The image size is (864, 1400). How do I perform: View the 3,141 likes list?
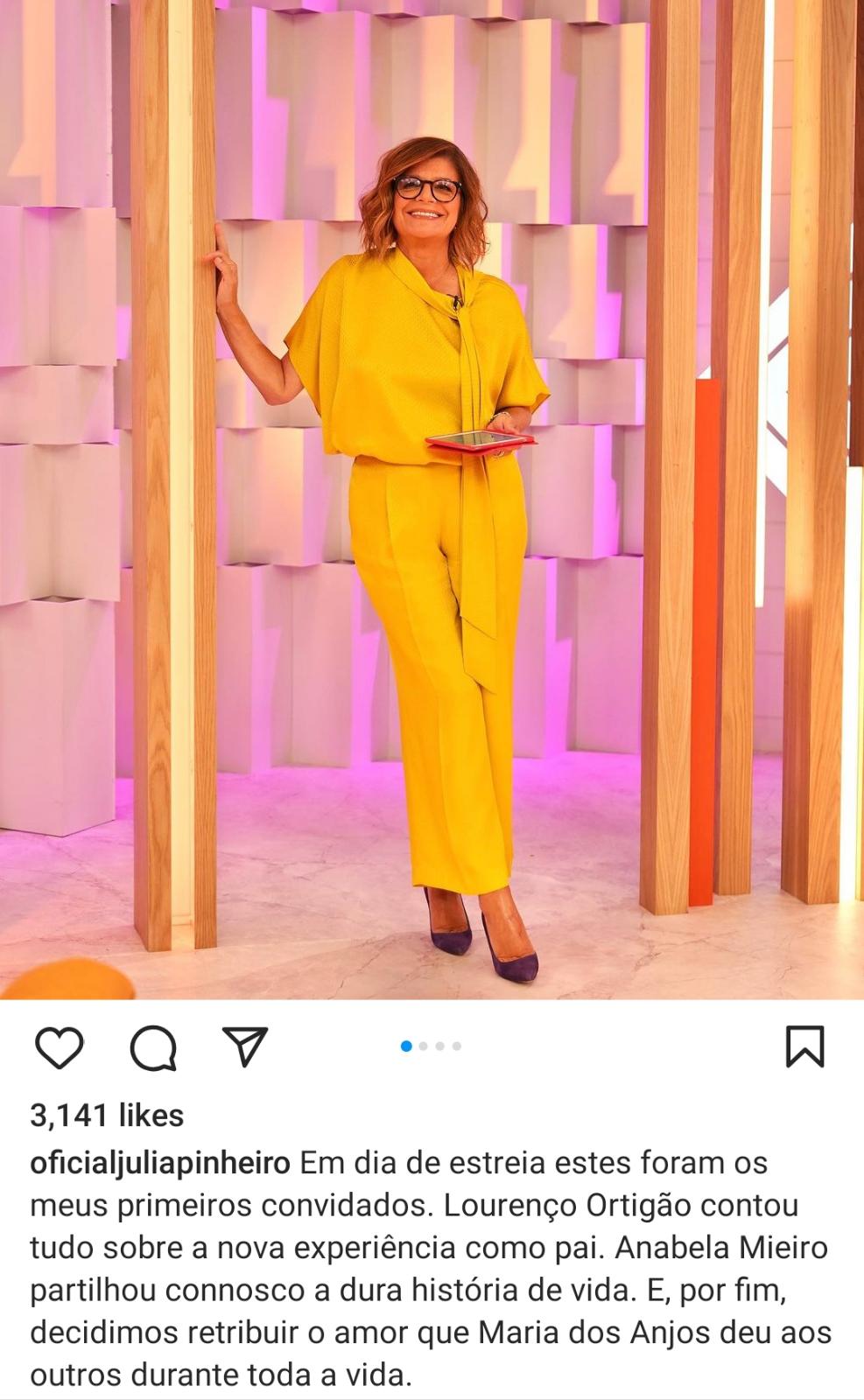(x=107, y=1116)
